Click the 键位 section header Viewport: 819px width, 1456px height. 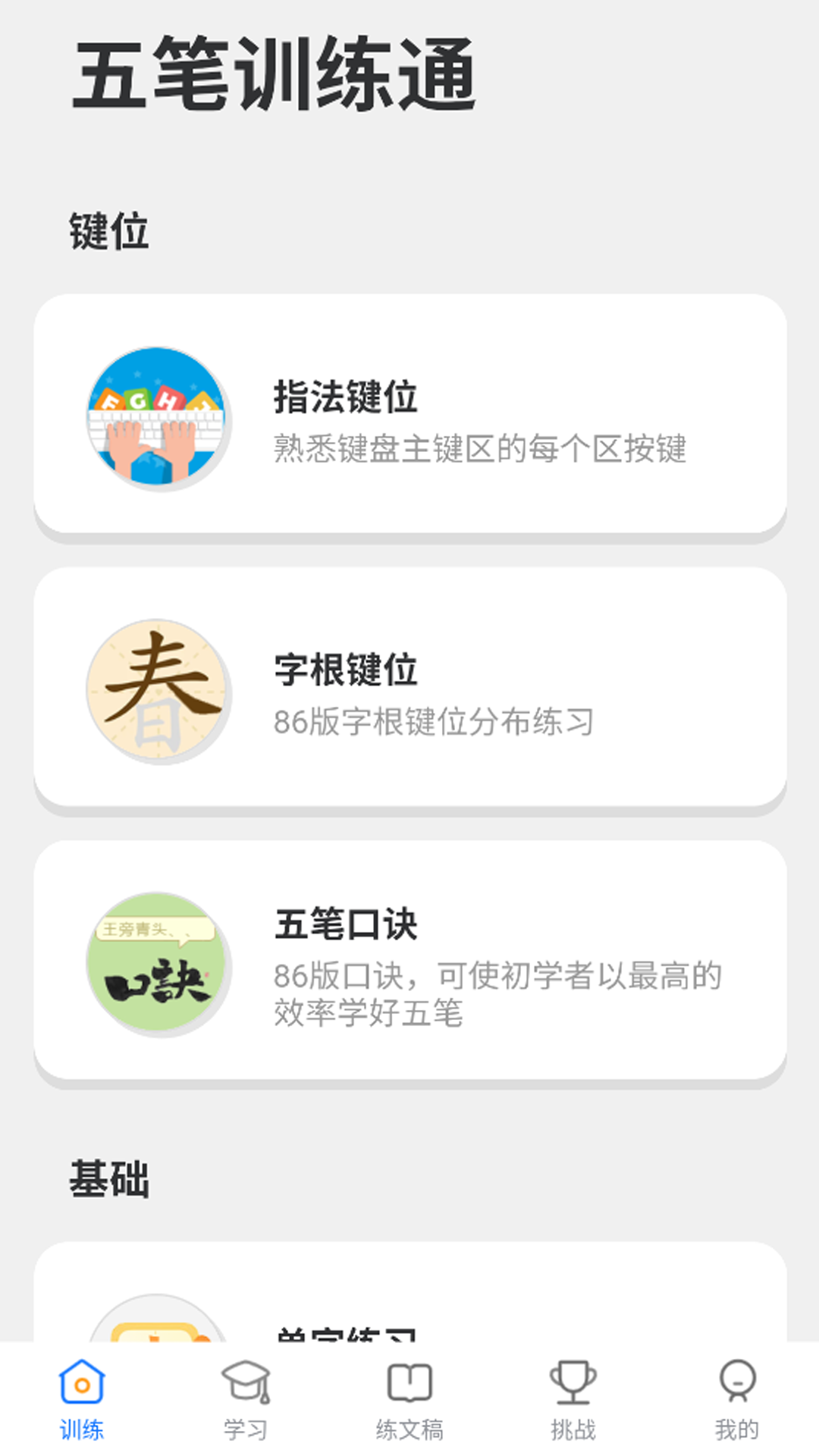coord(109,227)
